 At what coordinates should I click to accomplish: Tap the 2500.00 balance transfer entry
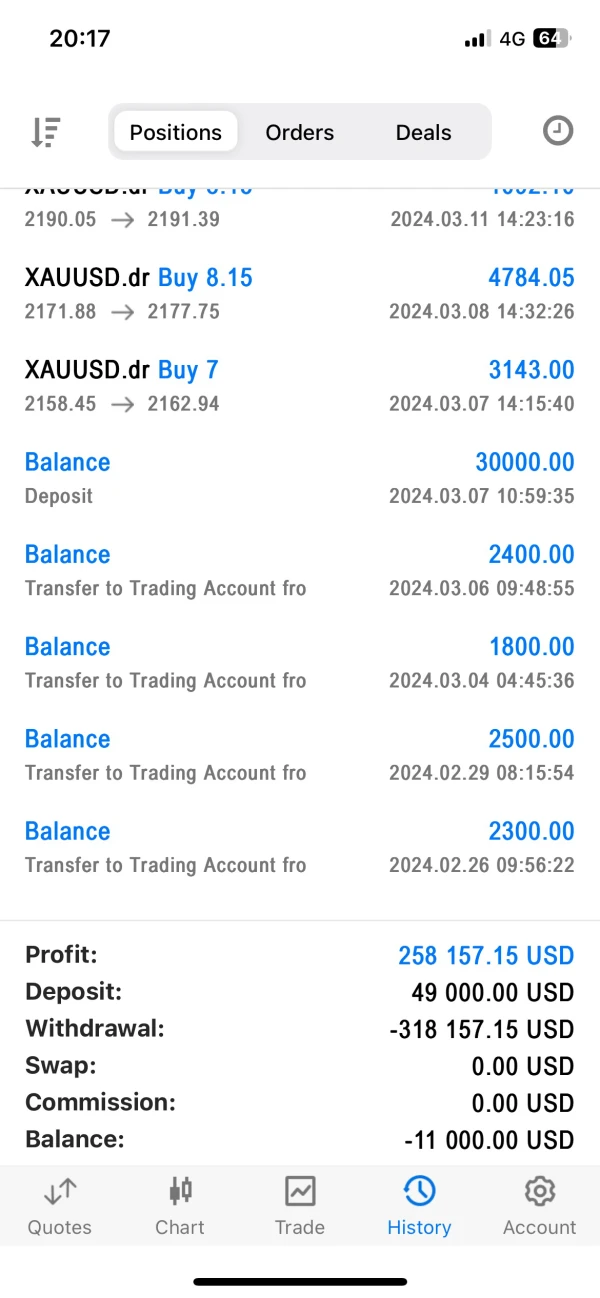tap(300, 755)
